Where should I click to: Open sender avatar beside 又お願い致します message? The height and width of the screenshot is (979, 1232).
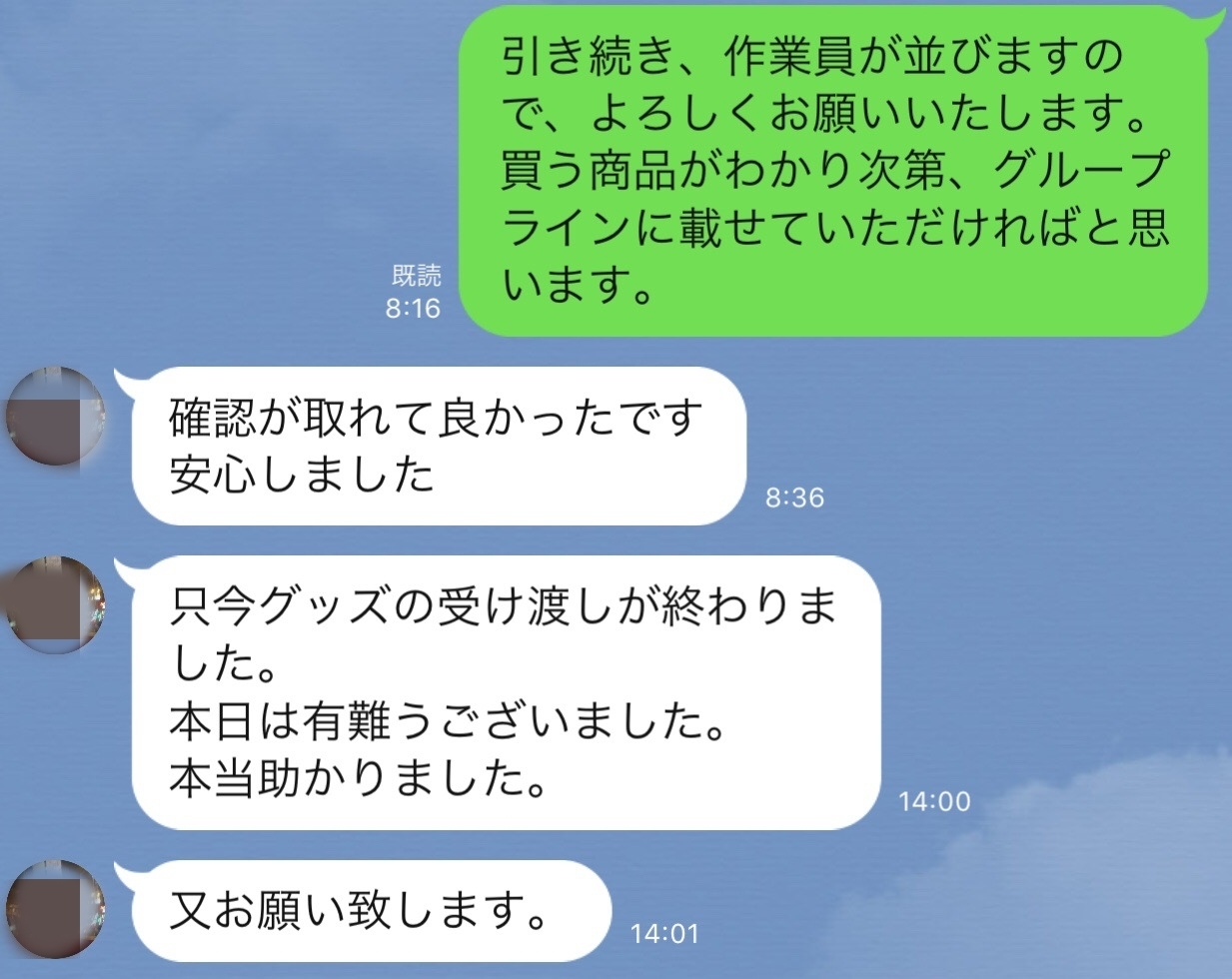tap(55, 907)
